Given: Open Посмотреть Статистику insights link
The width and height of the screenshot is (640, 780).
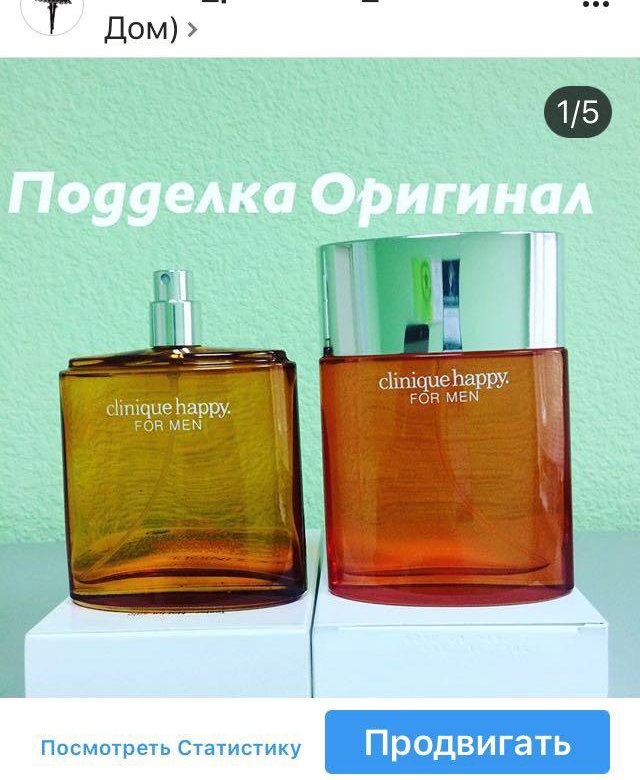Looking at the screenshot, I should tap(170, 747).
